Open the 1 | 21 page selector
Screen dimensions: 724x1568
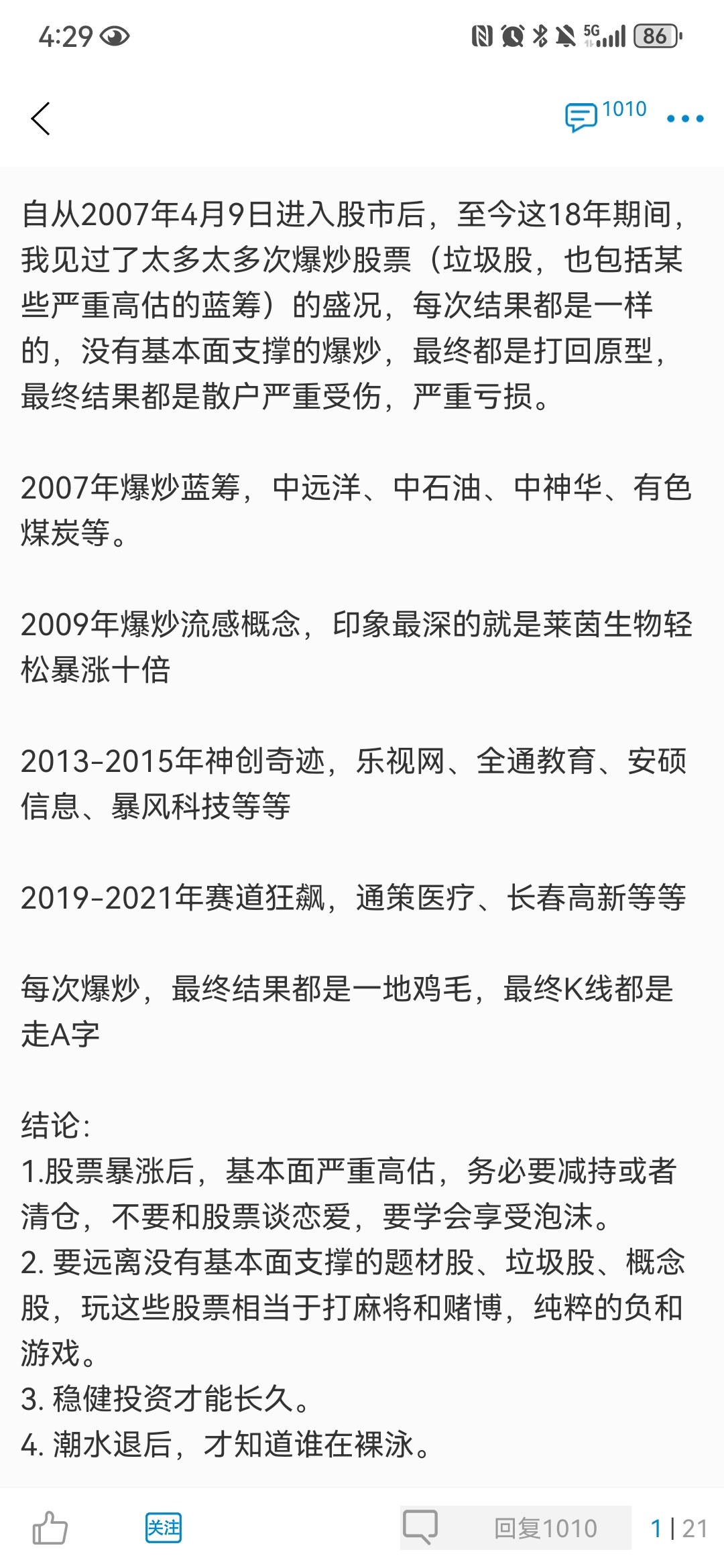click(678, 1528)
